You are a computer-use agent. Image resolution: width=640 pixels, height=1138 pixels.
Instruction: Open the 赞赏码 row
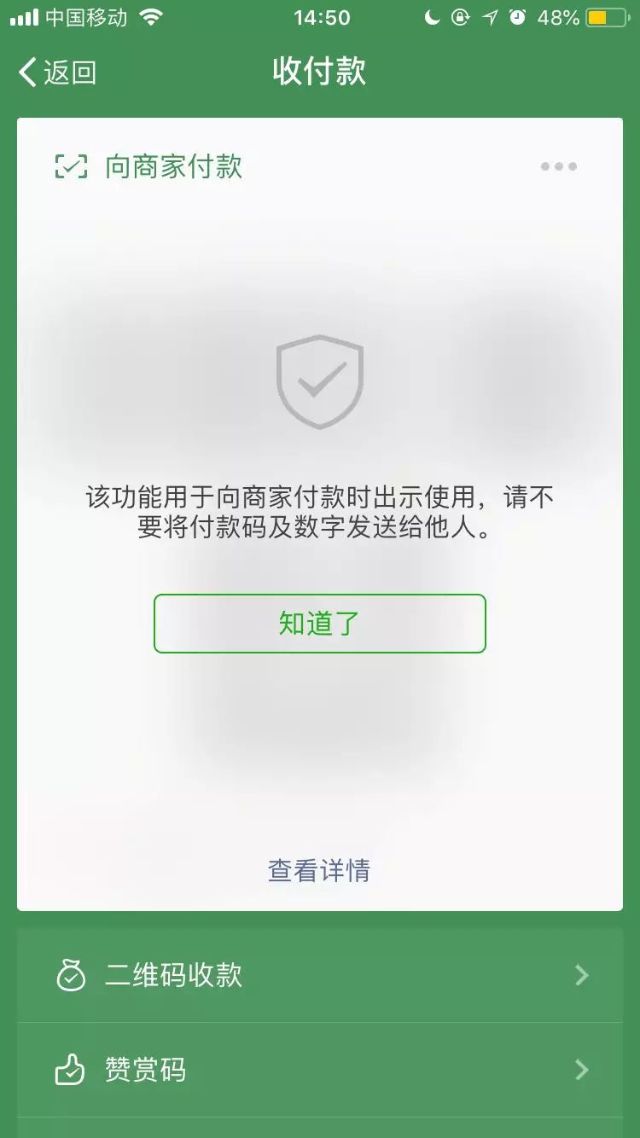pyautogui.click(x=320, y=1070)
